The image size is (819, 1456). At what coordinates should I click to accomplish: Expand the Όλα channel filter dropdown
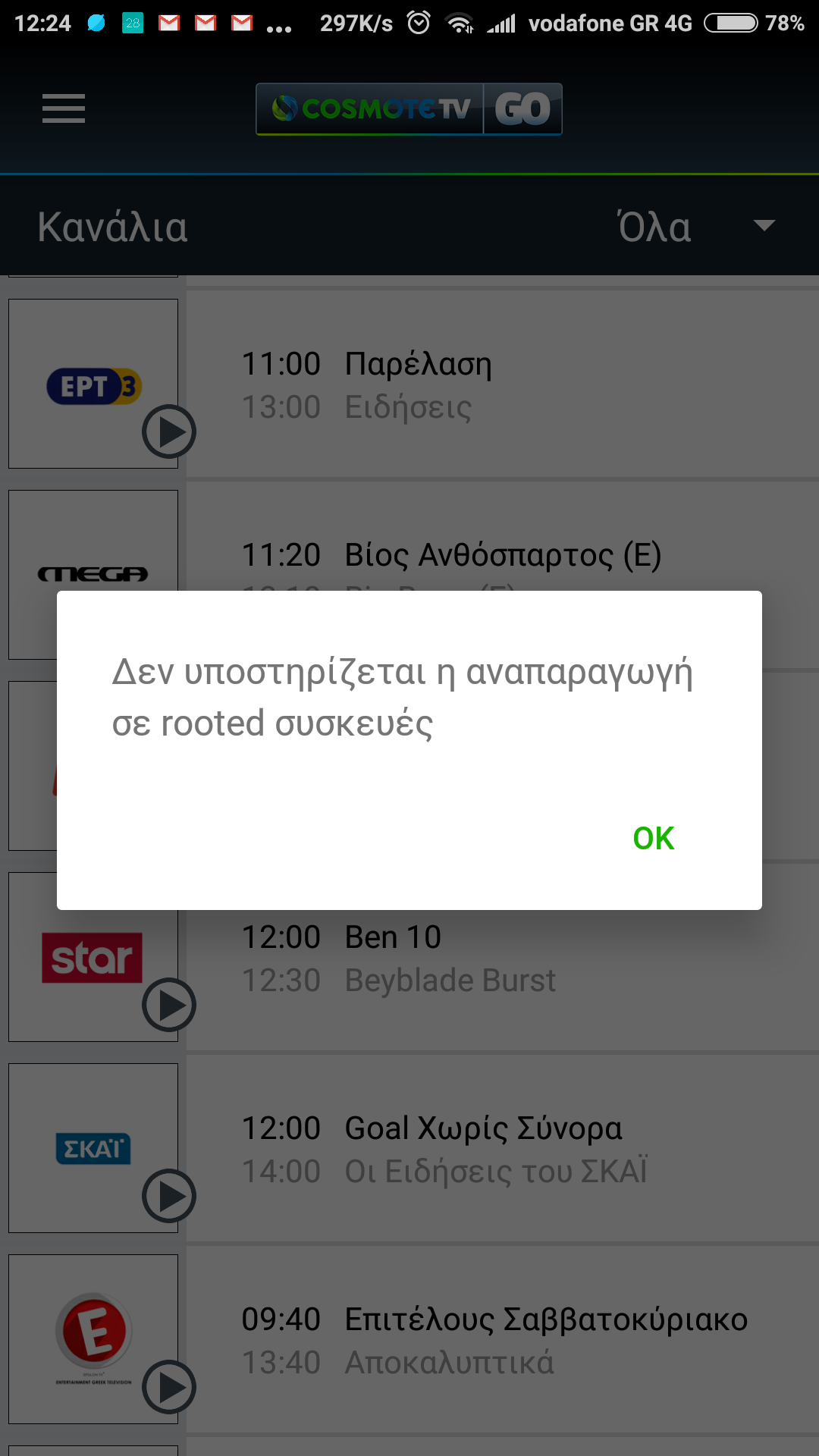763,226
